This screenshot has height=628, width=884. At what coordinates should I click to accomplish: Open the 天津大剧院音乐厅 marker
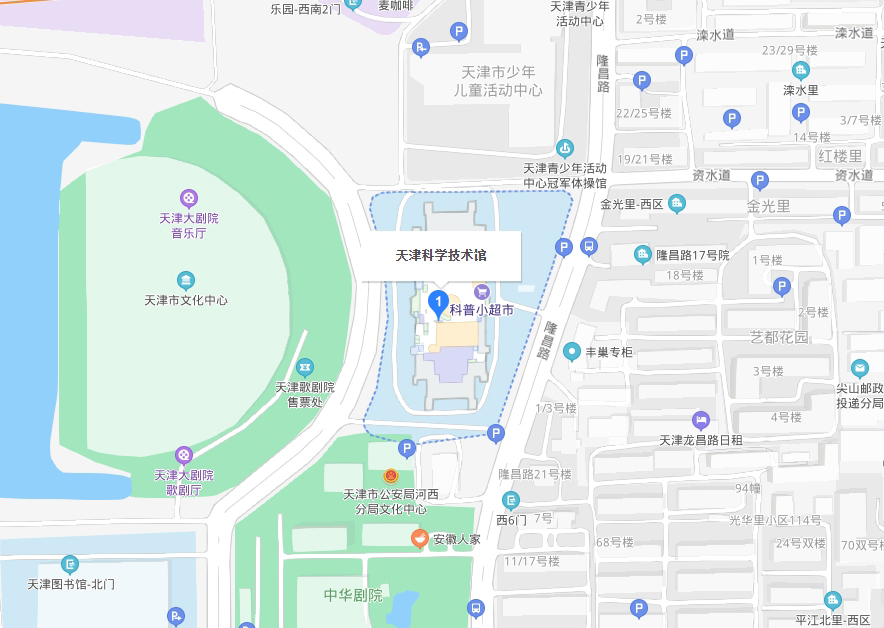coord(187,198)
